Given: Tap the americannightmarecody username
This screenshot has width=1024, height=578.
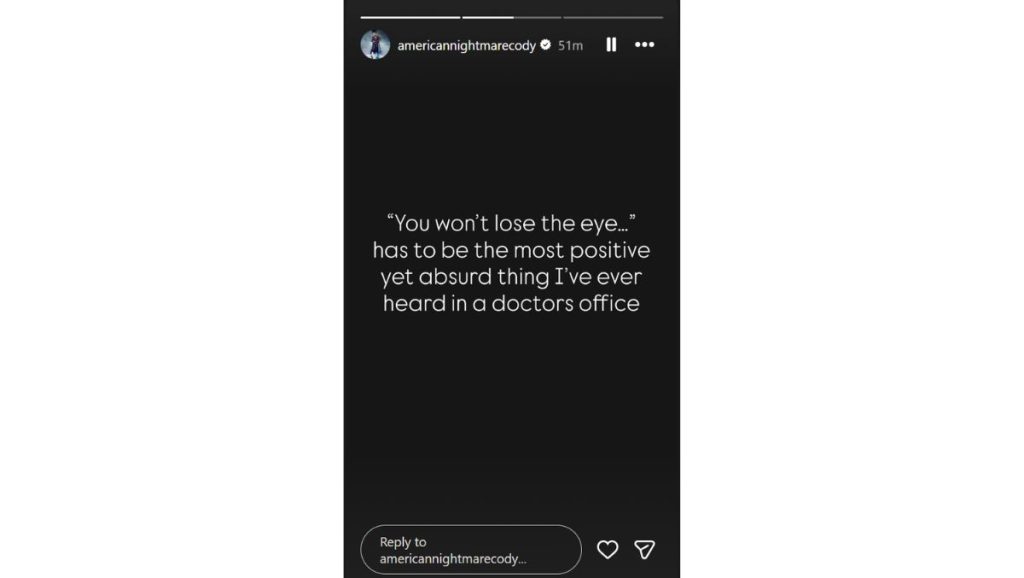Looking at the screenshot, I should [466, 45].
